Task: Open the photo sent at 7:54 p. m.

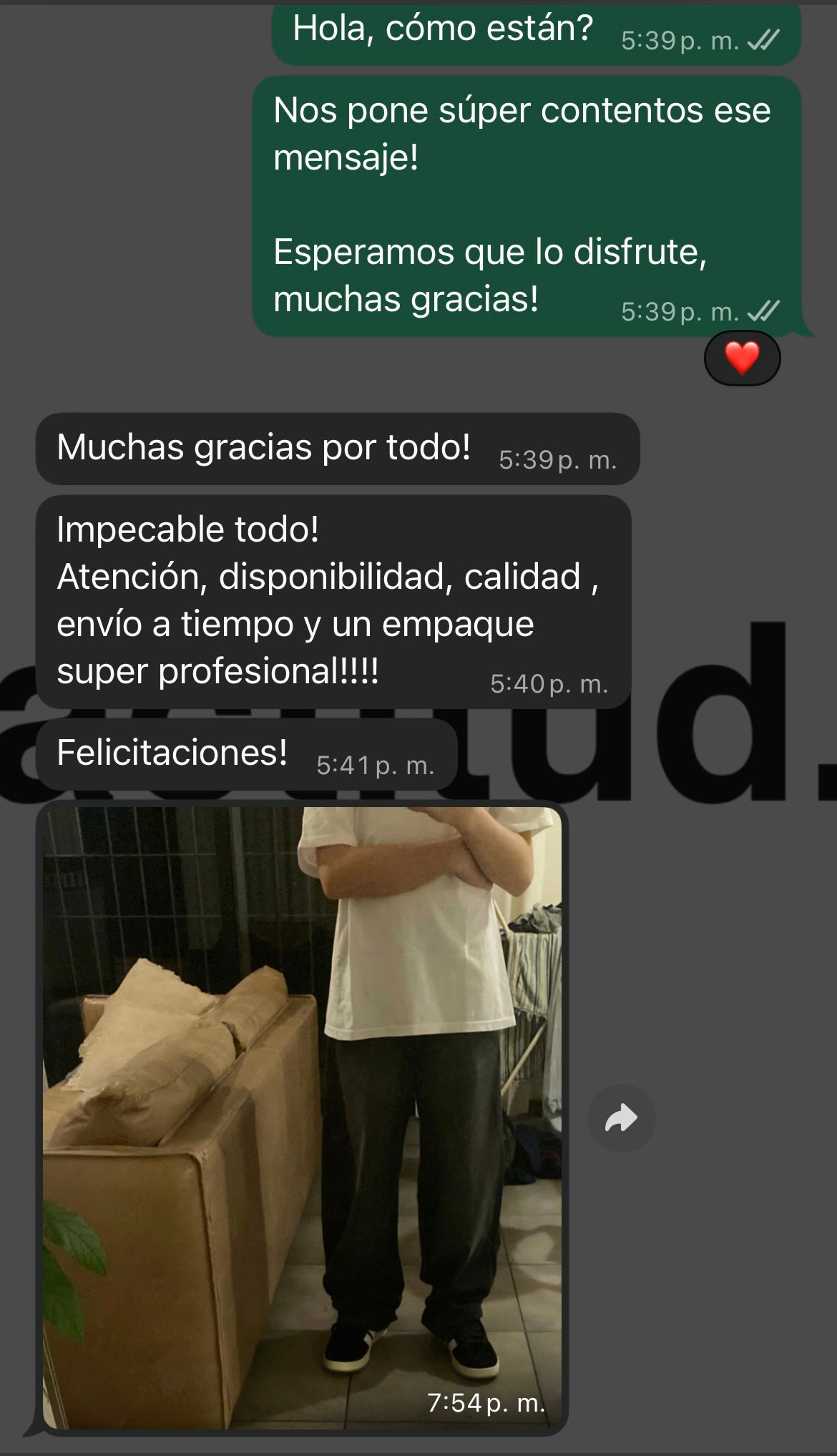Action: 302,1116
